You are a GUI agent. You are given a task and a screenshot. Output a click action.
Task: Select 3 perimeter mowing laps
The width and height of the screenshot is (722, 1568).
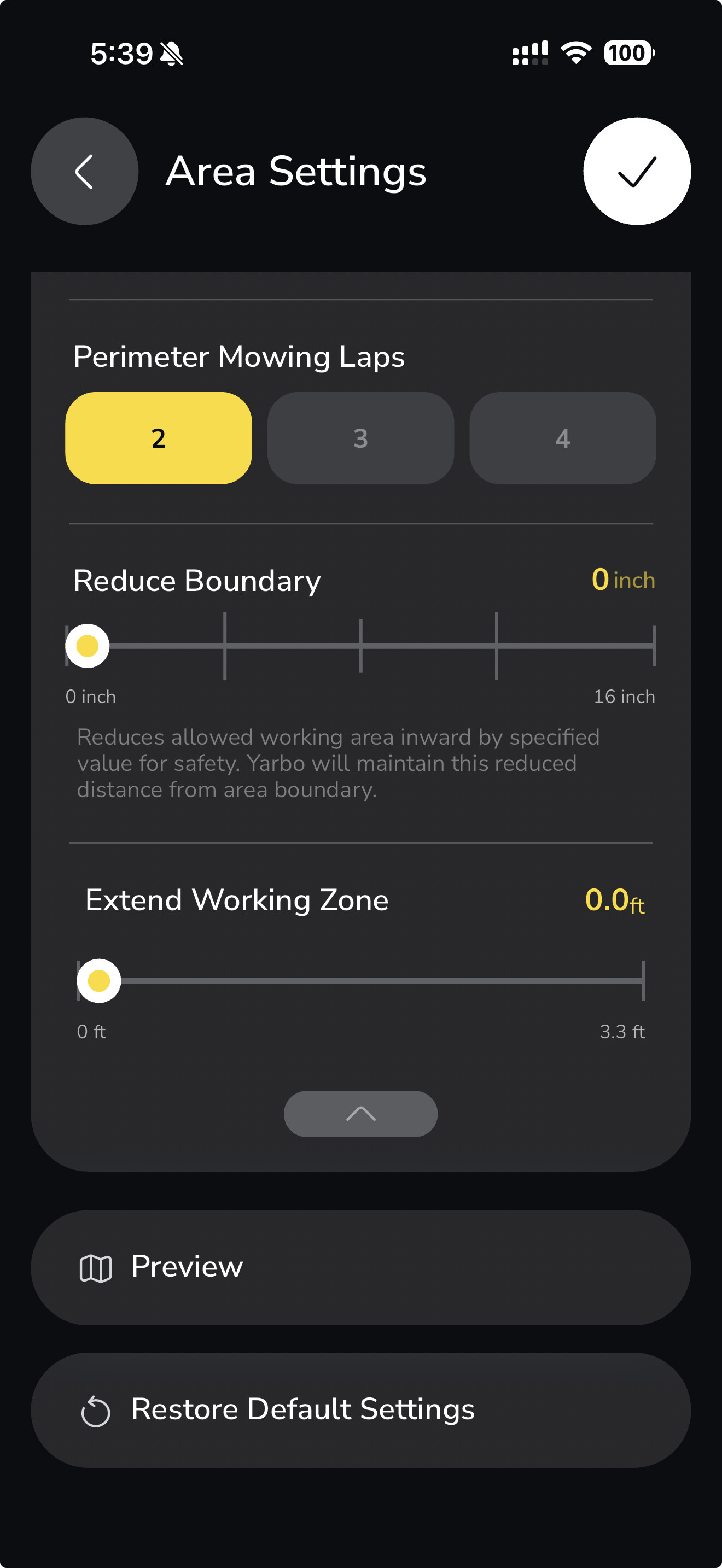point(360,438)
